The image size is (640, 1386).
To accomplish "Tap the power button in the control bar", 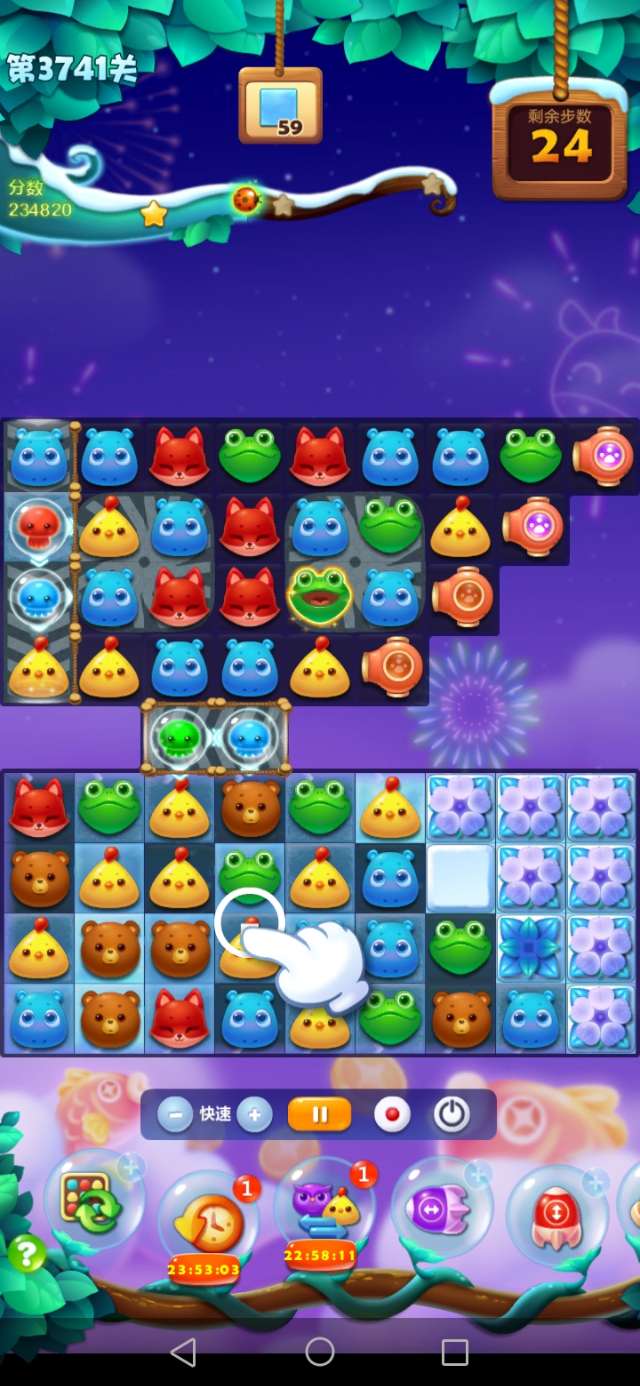I will pyautogui.click(x=451, y=1114).
